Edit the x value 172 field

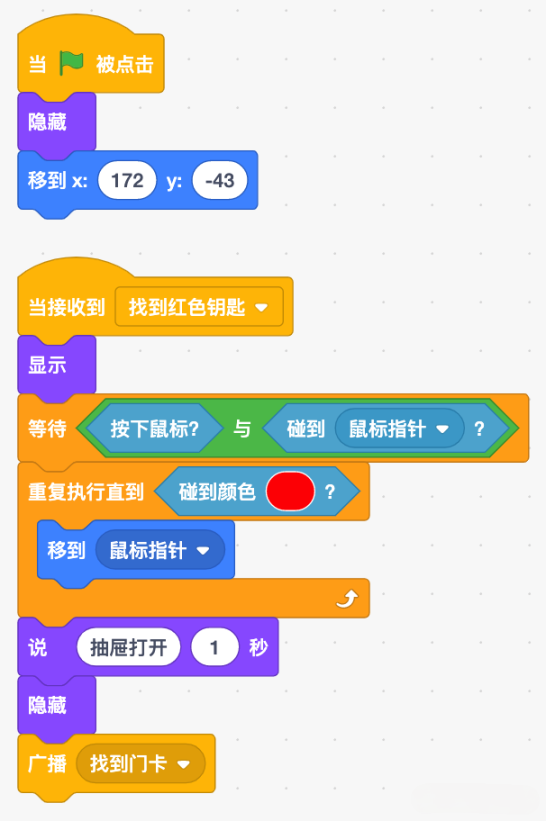pyautogui.click(x=127, y=181)
